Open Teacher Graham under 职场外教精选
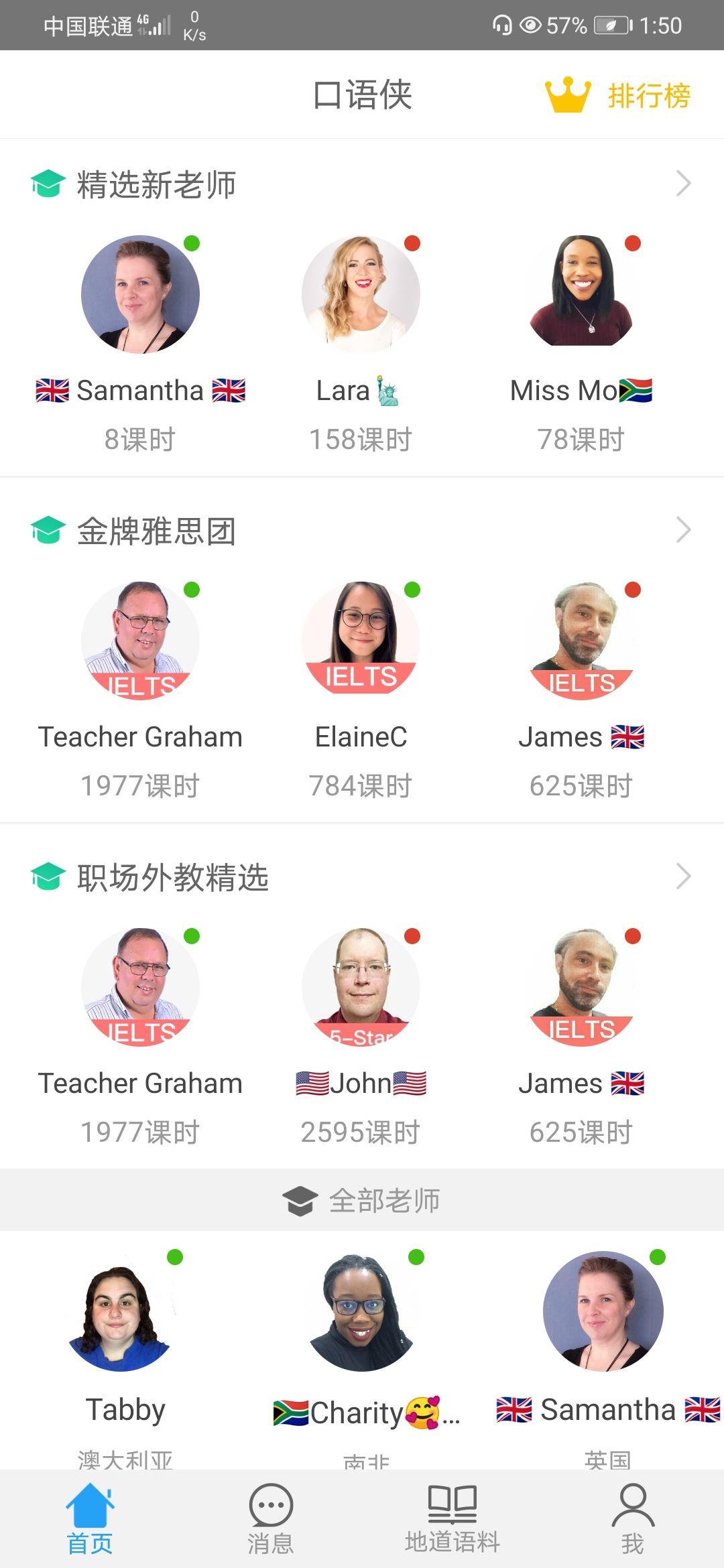Screen dimensions: 724x1568 click(140, 988)
